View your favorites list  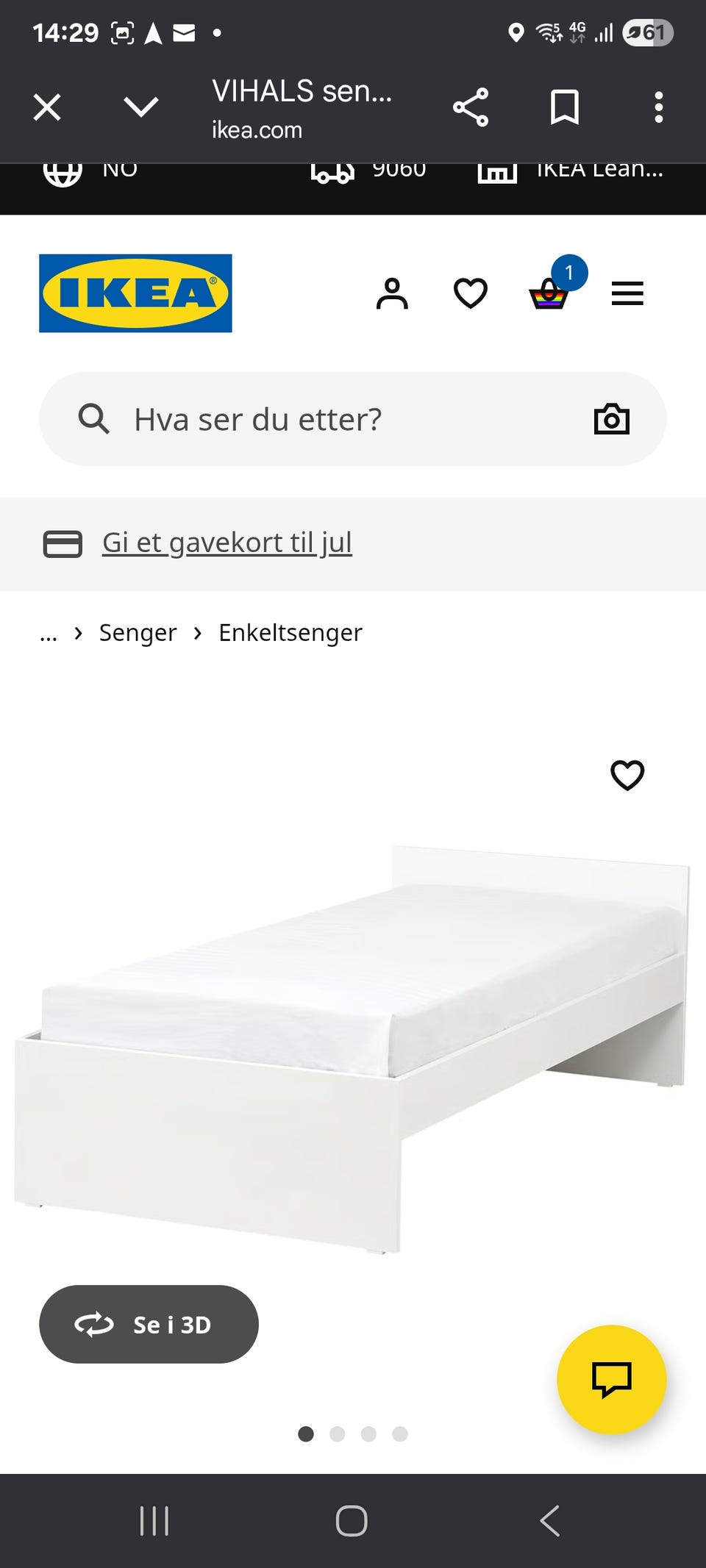(470, 294)
